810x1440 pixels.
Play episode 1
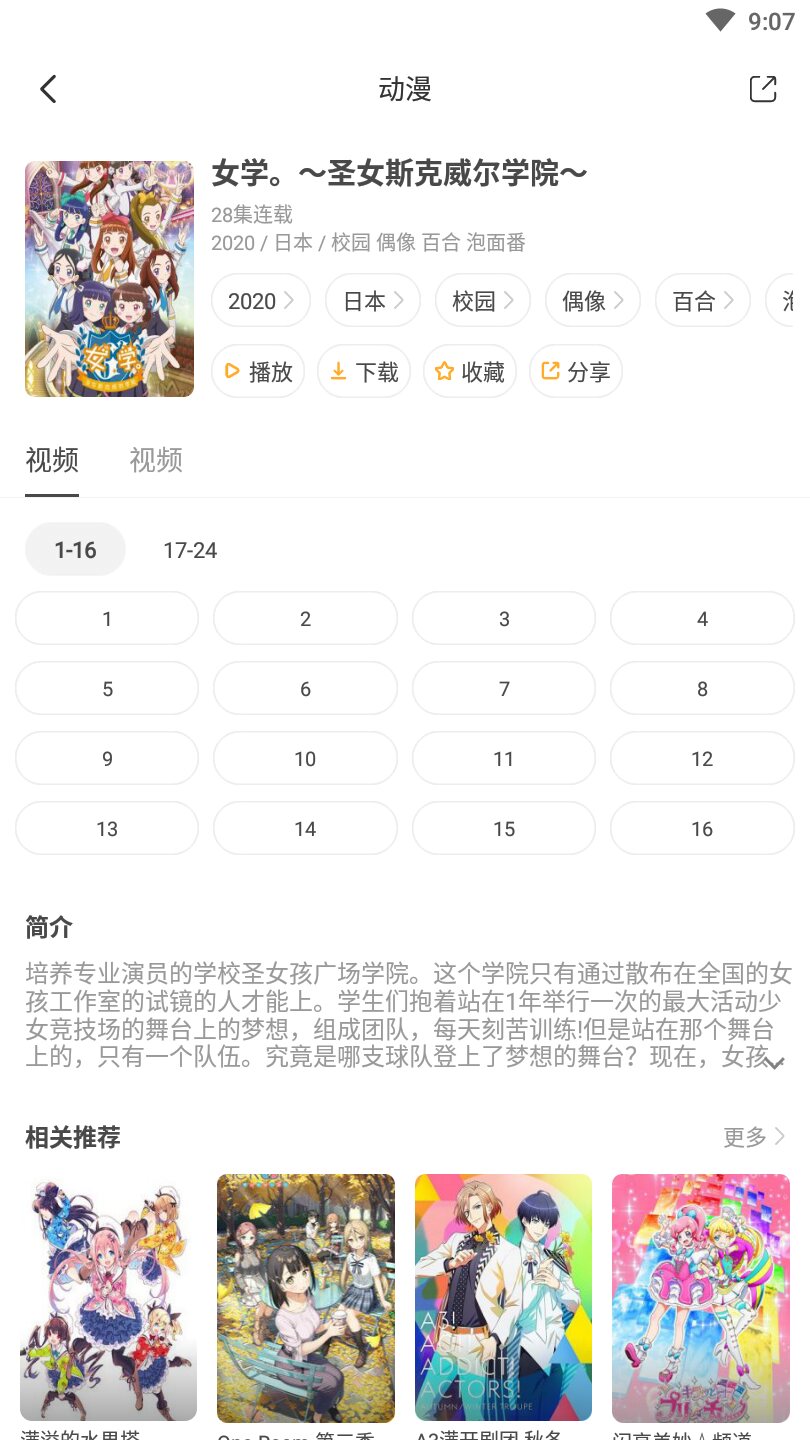pos(107,619)
